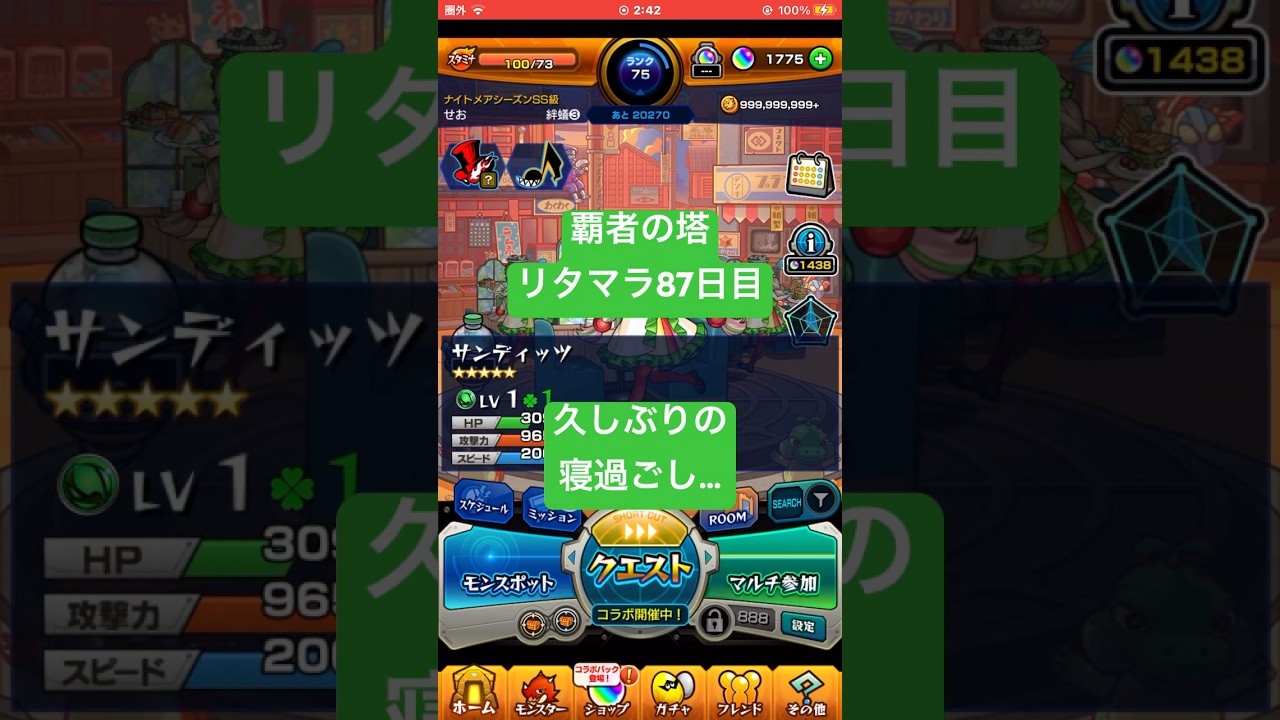Open the クエスト quest button
Image resolution: width=1280 pixels, height=720 pixels.
click(640, 568)
